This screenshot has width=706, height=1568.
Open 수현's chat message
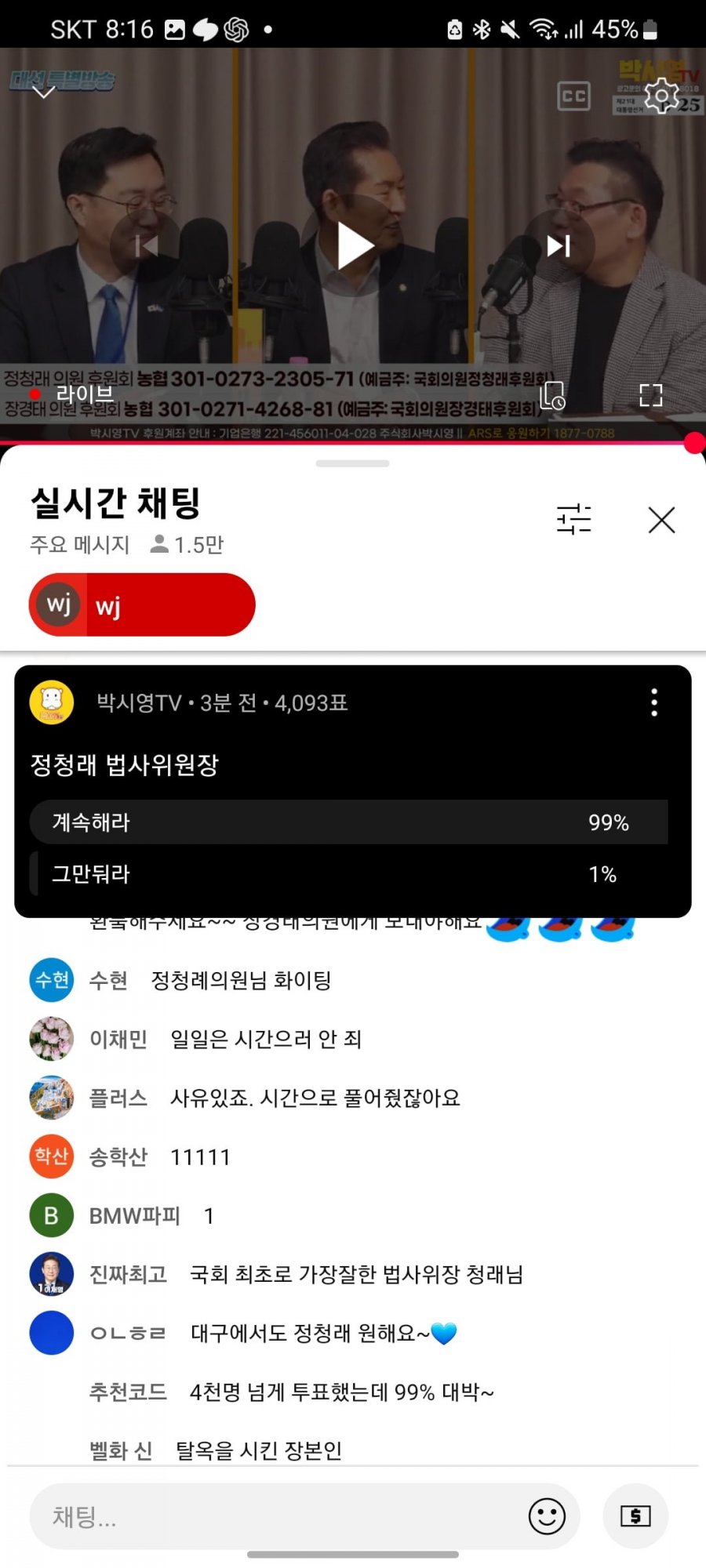tap(240, 980)
